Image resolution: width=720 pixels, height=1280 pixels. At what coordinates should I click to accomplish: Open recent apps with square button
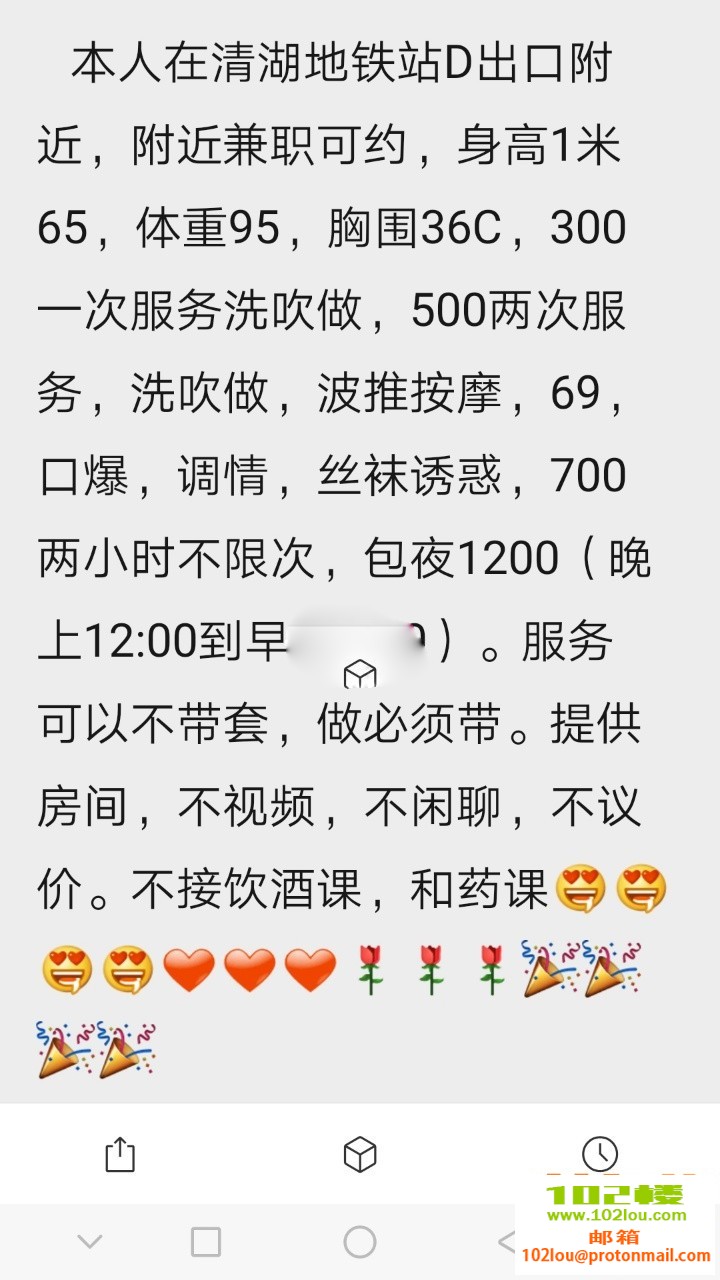pyautogui.click(x=206, y=1242)
